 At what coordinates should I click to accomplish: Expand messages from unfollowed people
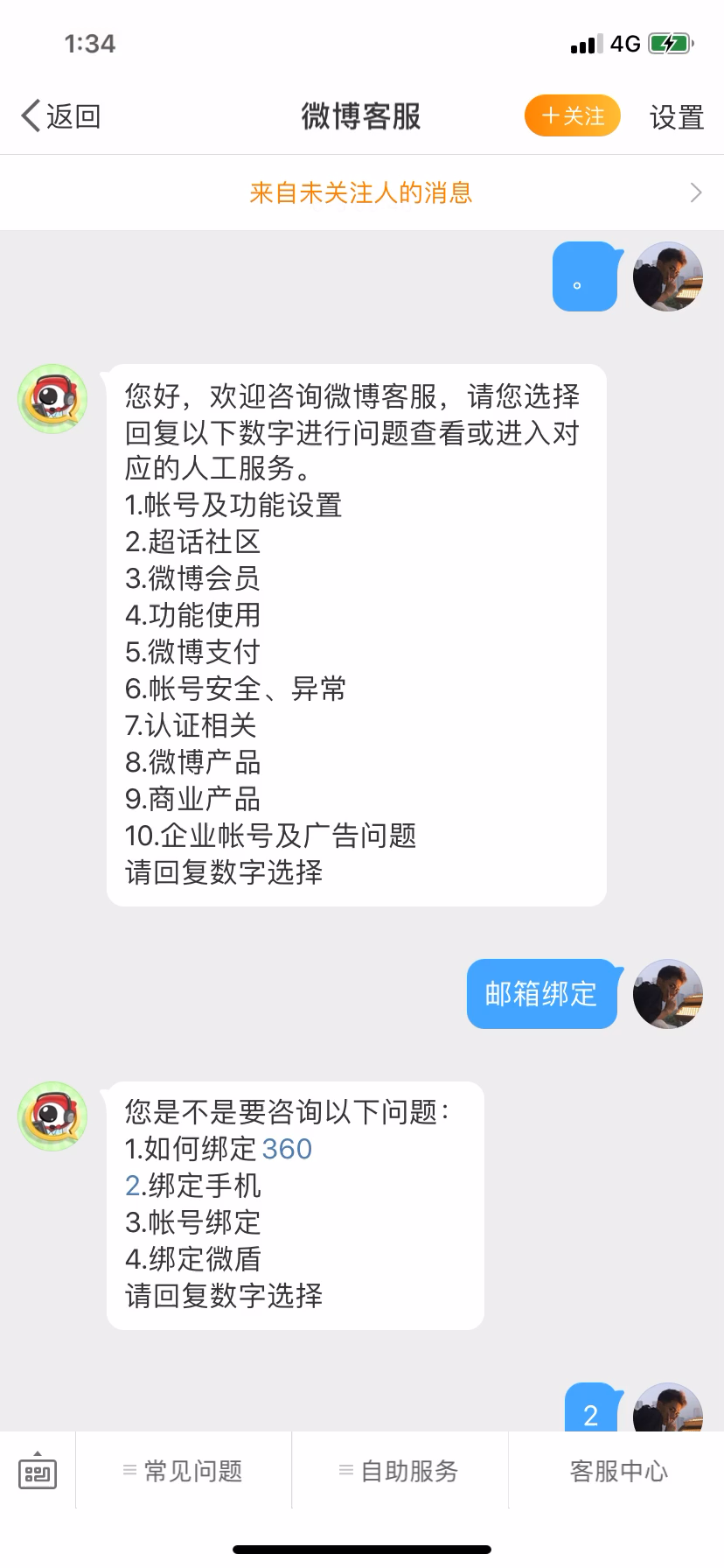click(x=360, y=192)
